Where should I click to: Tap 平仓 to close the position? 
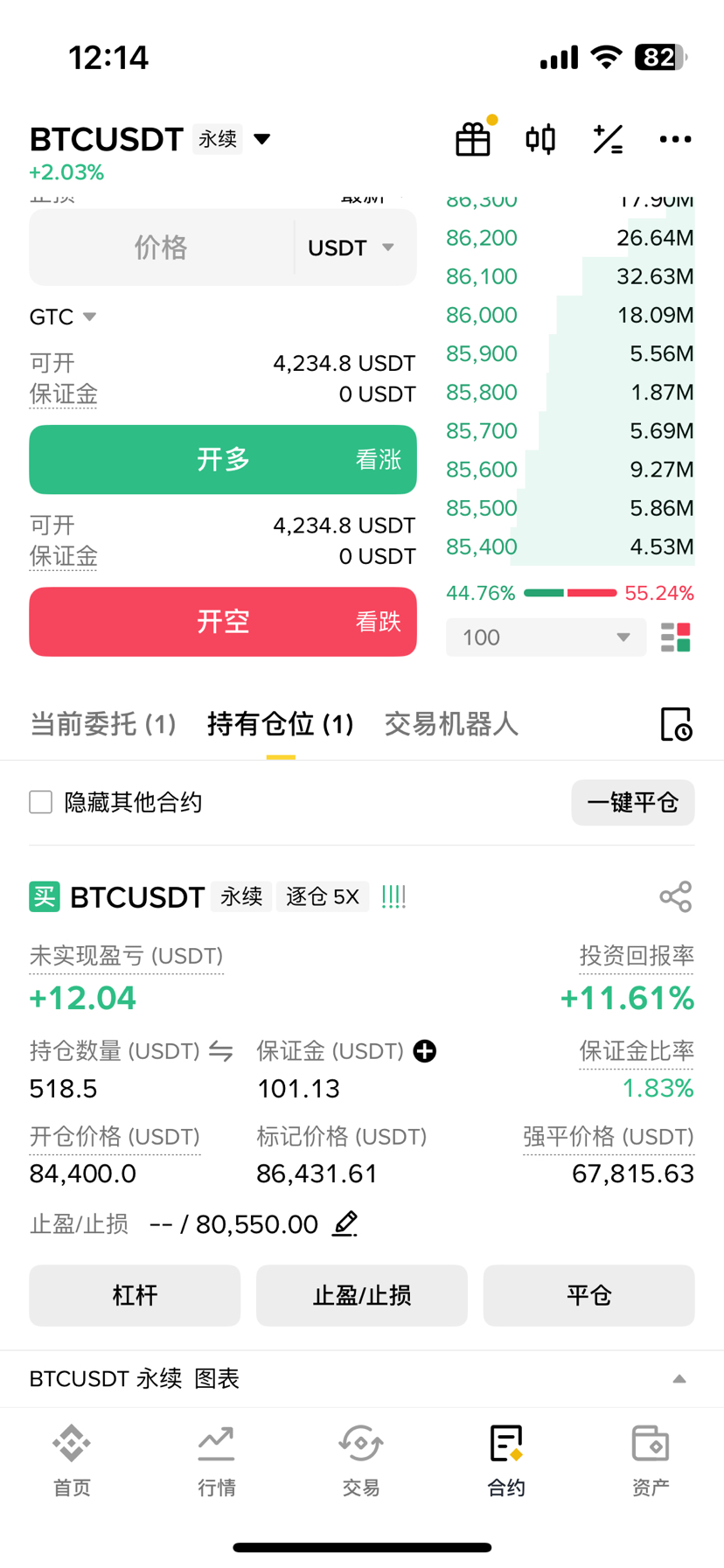(588, 1295)
